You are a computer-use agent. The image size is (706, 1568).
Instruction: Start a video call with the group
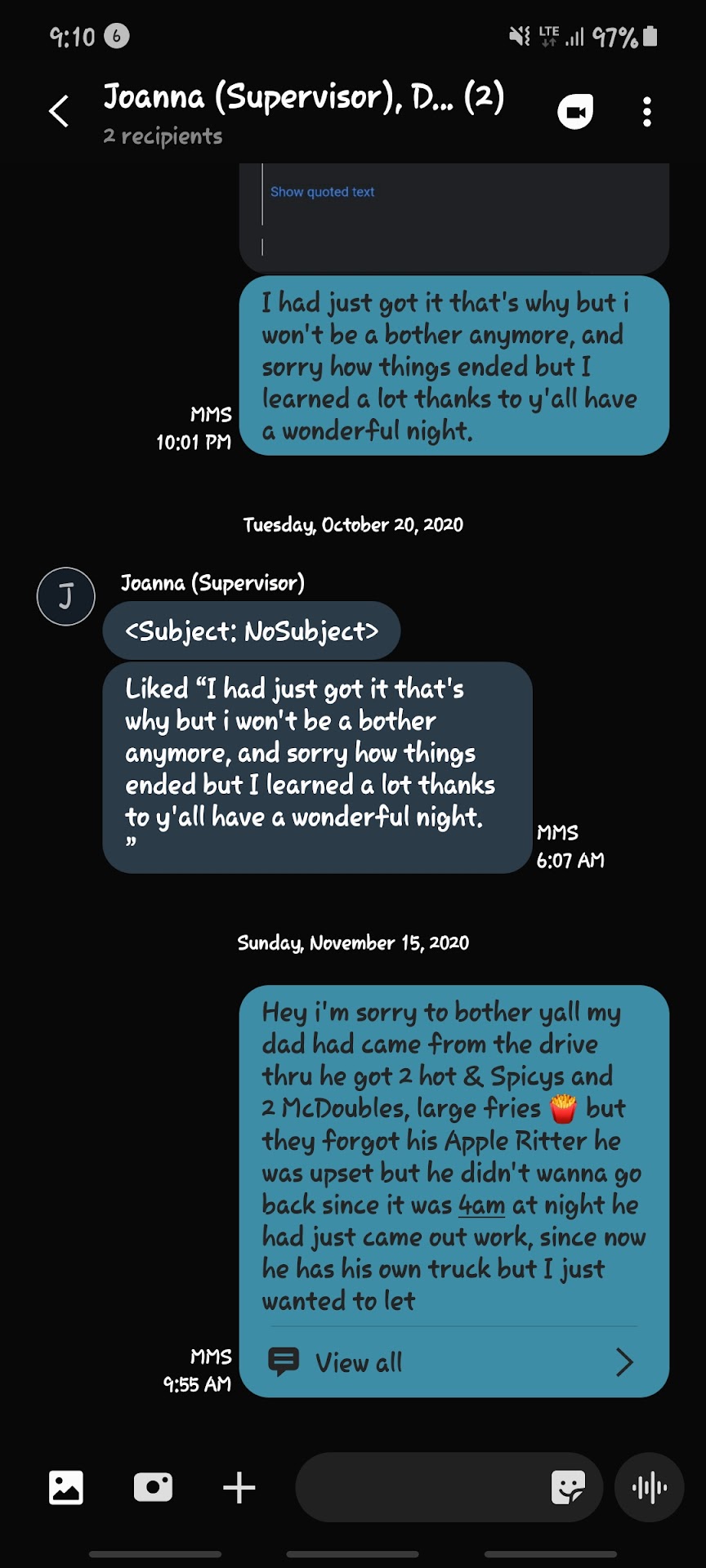tap(575, 112)
